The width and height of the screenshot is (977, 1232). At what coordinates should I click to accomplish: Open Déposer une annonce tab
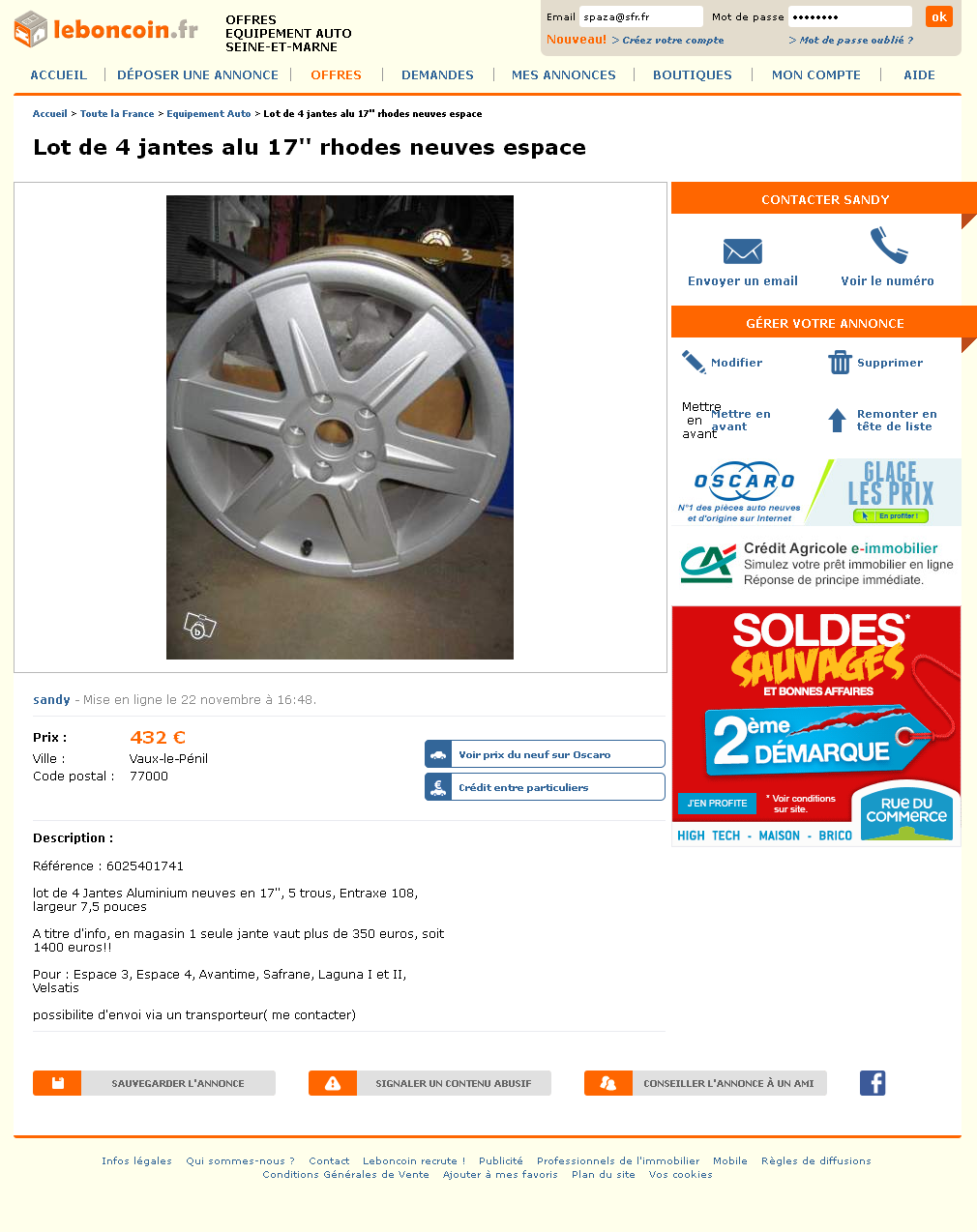coord(197,74)
